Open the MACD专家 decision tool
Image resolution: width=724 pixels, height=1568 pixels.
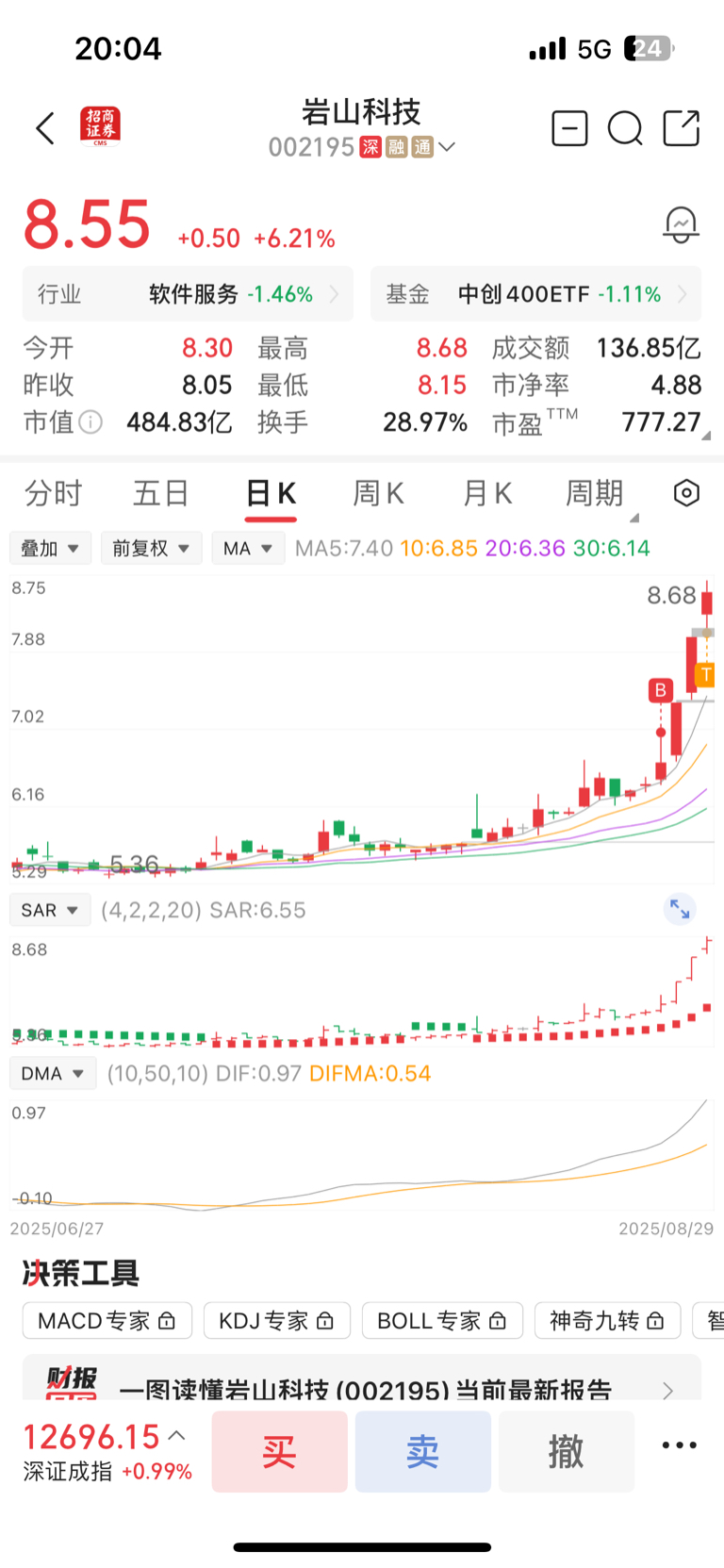(107, 1321)
